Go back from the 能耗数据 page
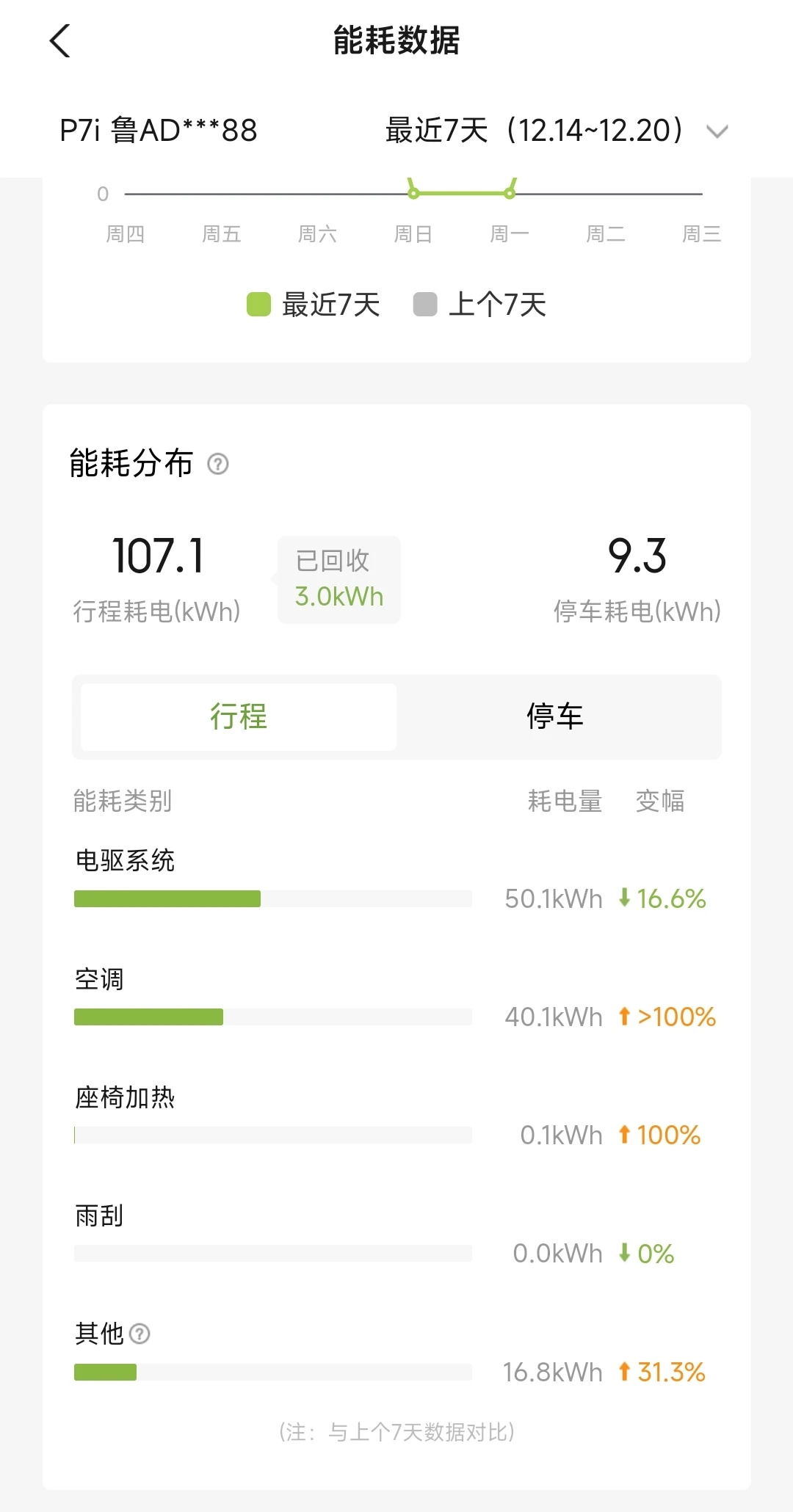This screenshot has height=1512, width=793. pyautogui.click(x=60, y=40)
